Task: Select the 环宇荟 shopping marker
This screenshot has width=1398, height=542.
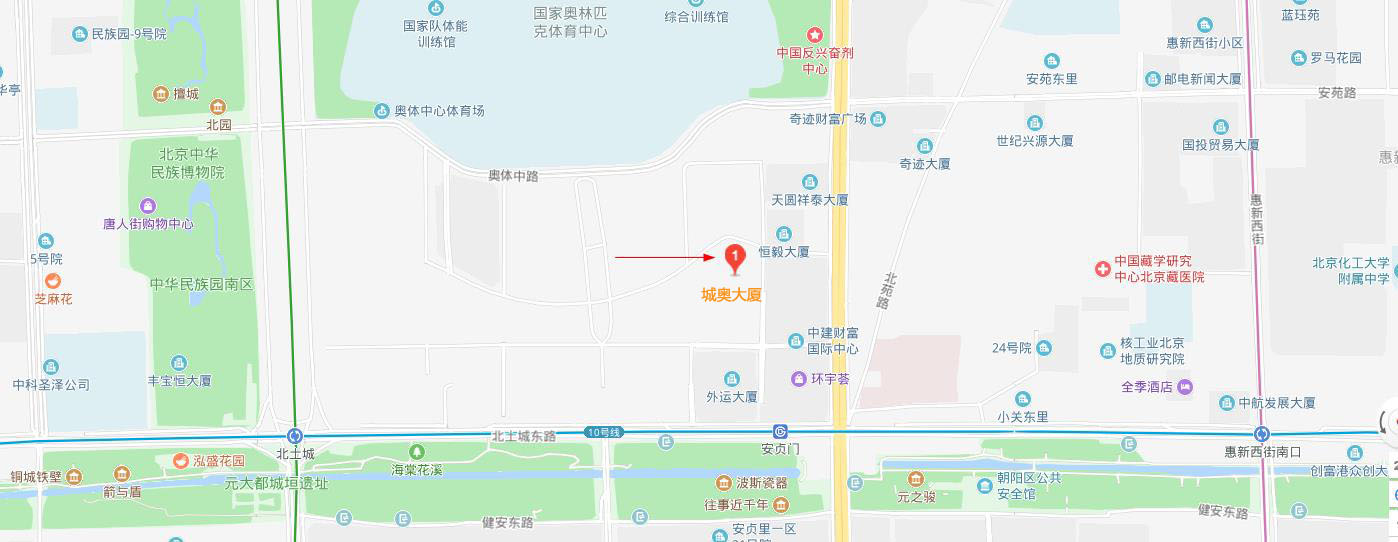Action: pyautogui.click(x=798, y=379)
